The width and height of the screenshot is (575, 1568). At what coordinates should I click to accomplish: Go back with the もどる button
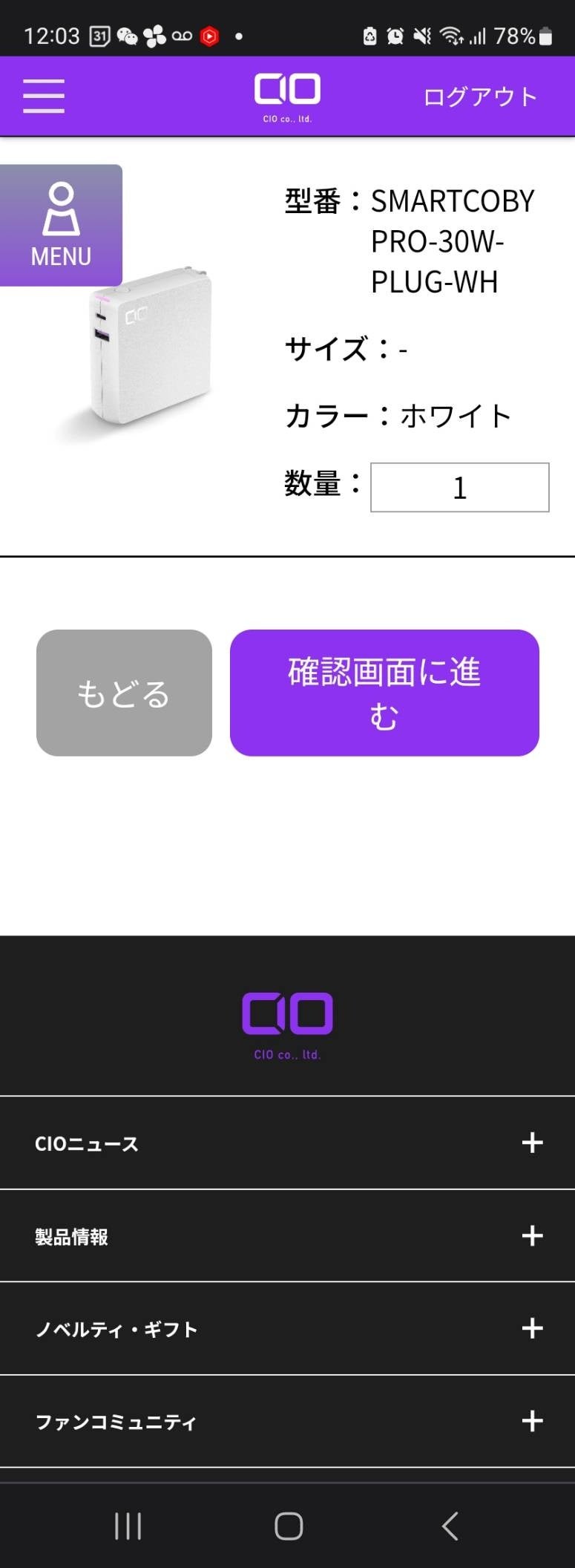[124, 693]
